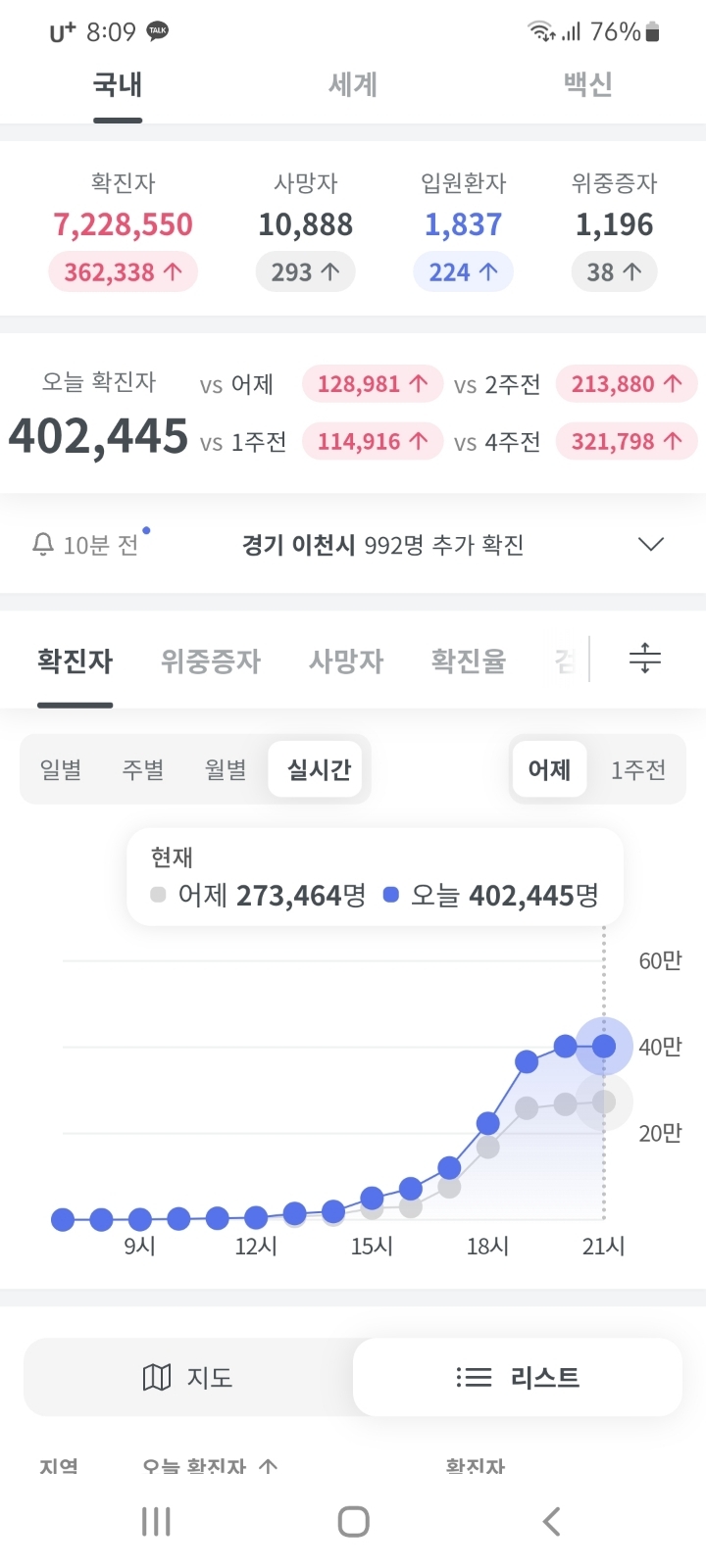Open the 백신 tab
This screenshot has height=1568, width=706.
coord(587,85)
